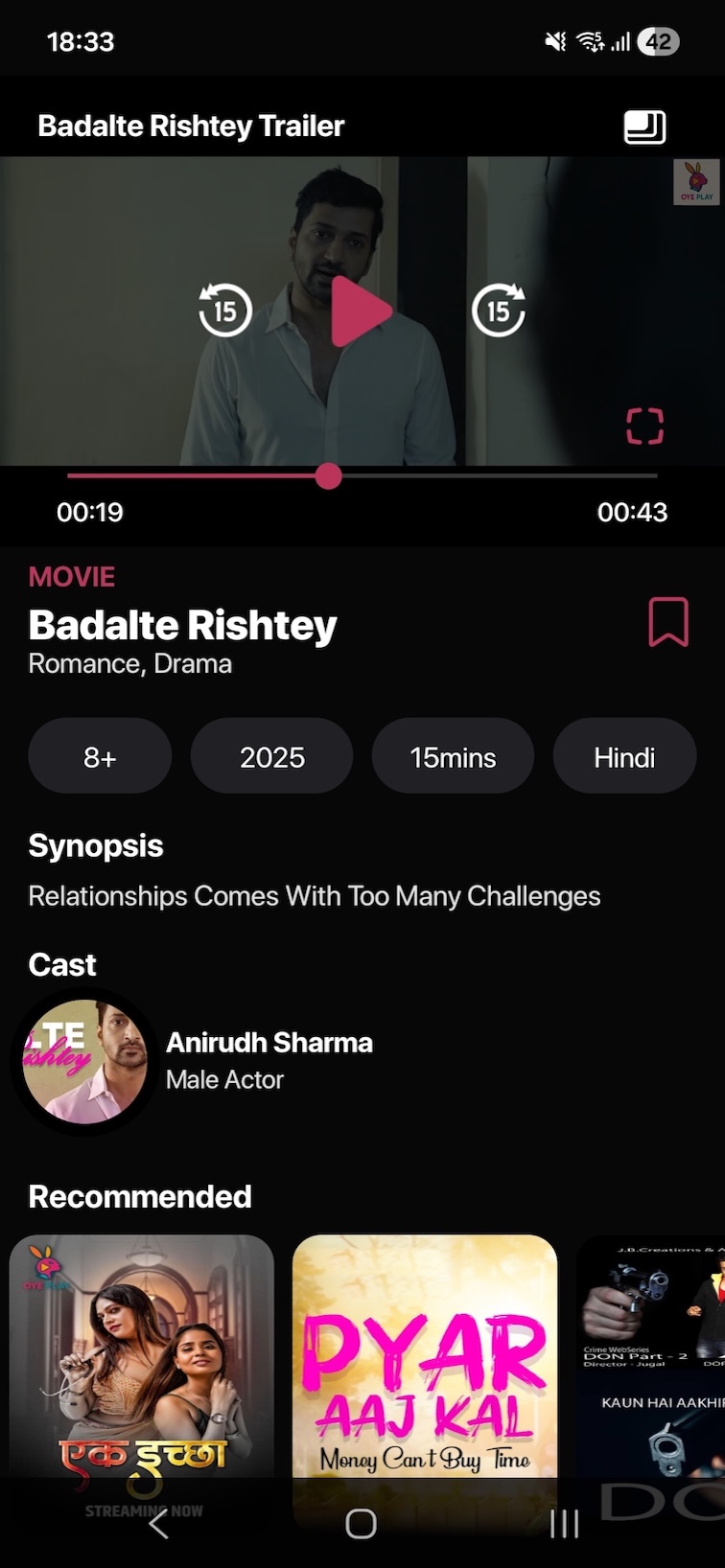Select the Hindi language chip

(624, 756)
